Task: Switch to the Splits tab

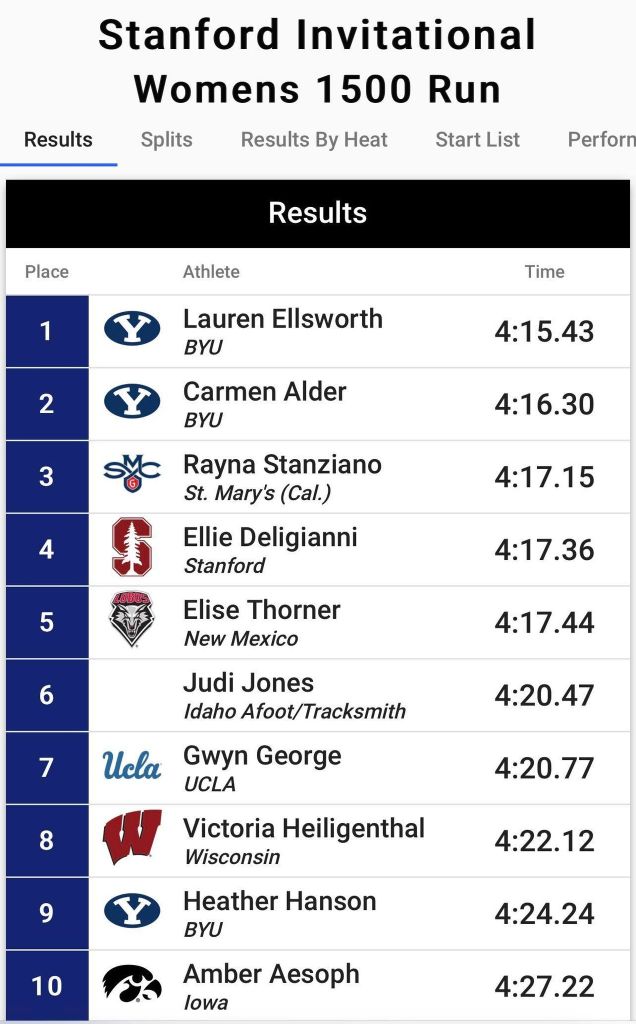Action: pyautogui.click(x=166, y=140)
